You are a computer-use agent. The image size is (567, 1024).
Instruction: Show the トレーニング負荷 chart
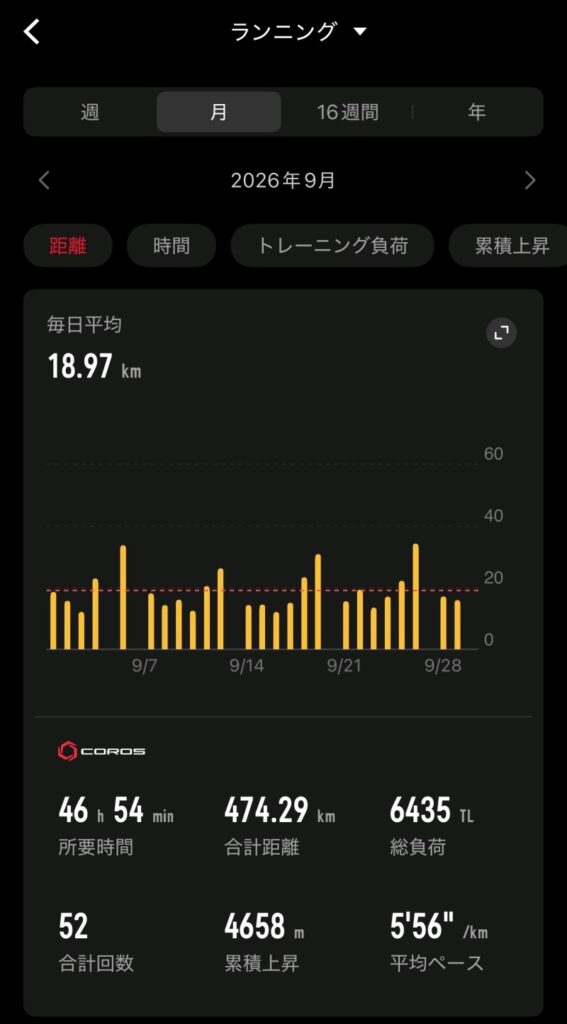tap(332, 246)
